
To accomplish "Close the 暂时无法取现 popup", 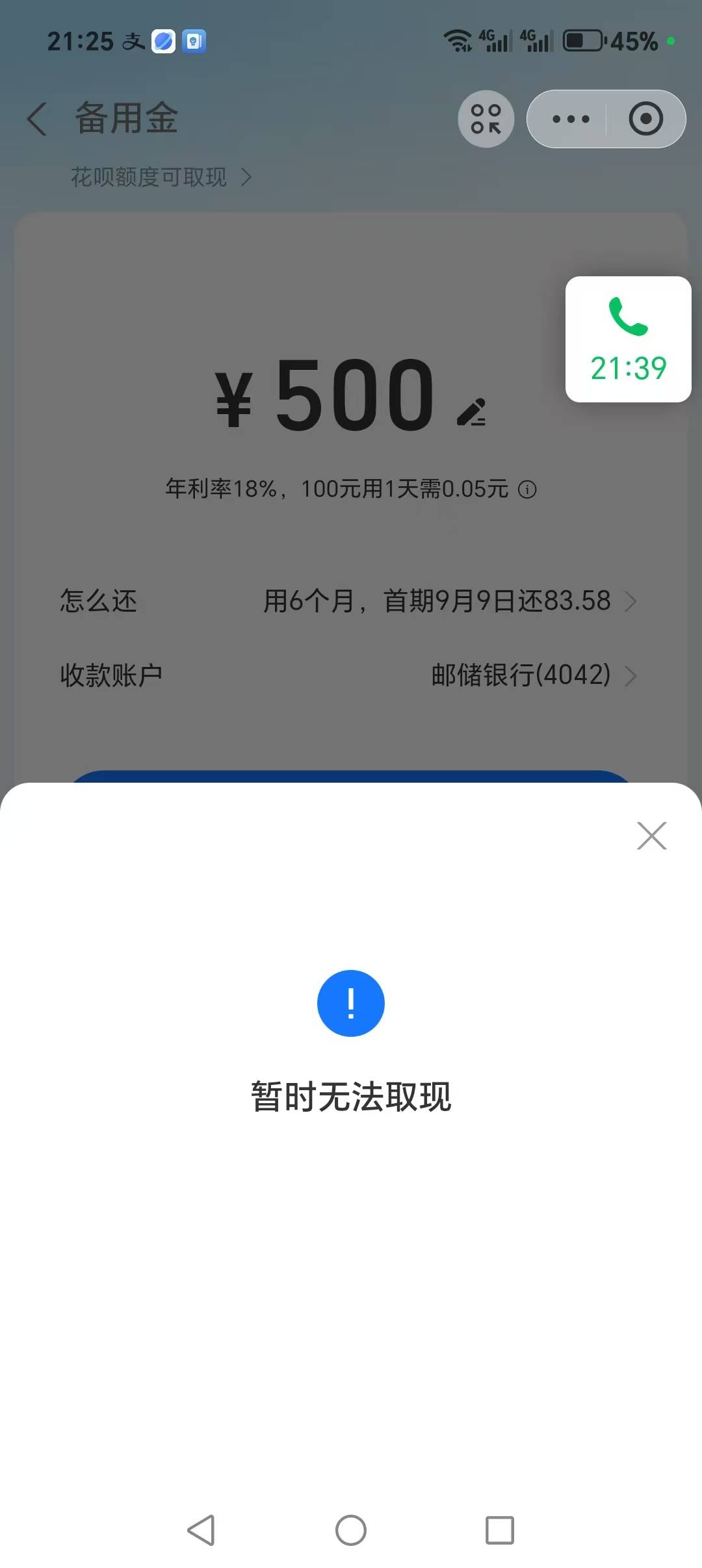I will (x=652, y=836).
